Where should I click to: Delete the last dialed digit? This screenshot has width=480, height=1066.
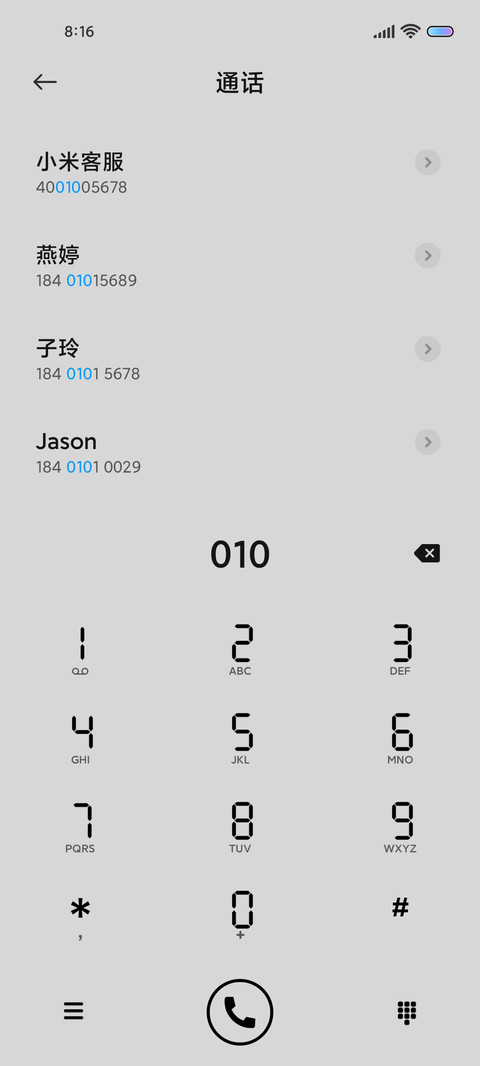[x=427, y=553]
